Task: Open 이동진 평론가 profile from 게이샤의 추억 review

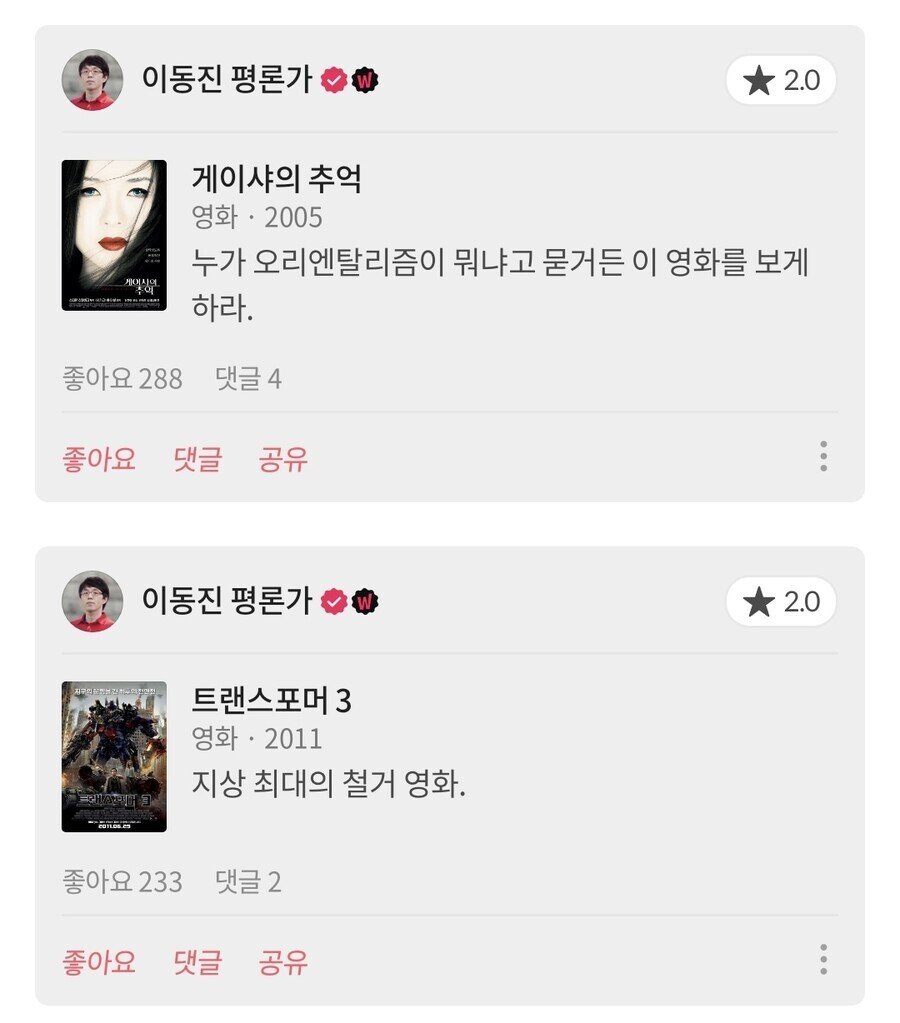Action: pos(92,80)
